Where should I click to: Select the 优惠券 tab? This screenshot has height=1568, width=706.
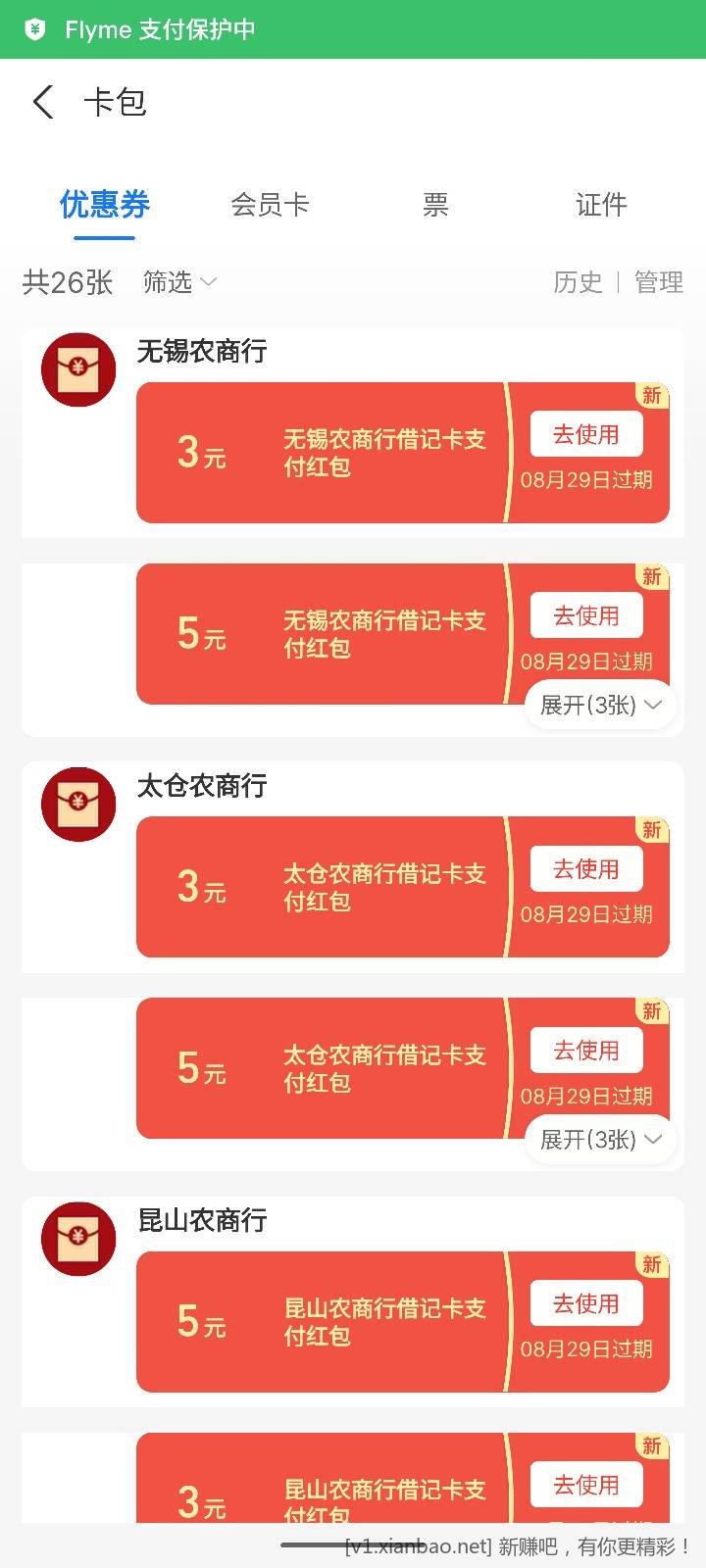(105, 205)
